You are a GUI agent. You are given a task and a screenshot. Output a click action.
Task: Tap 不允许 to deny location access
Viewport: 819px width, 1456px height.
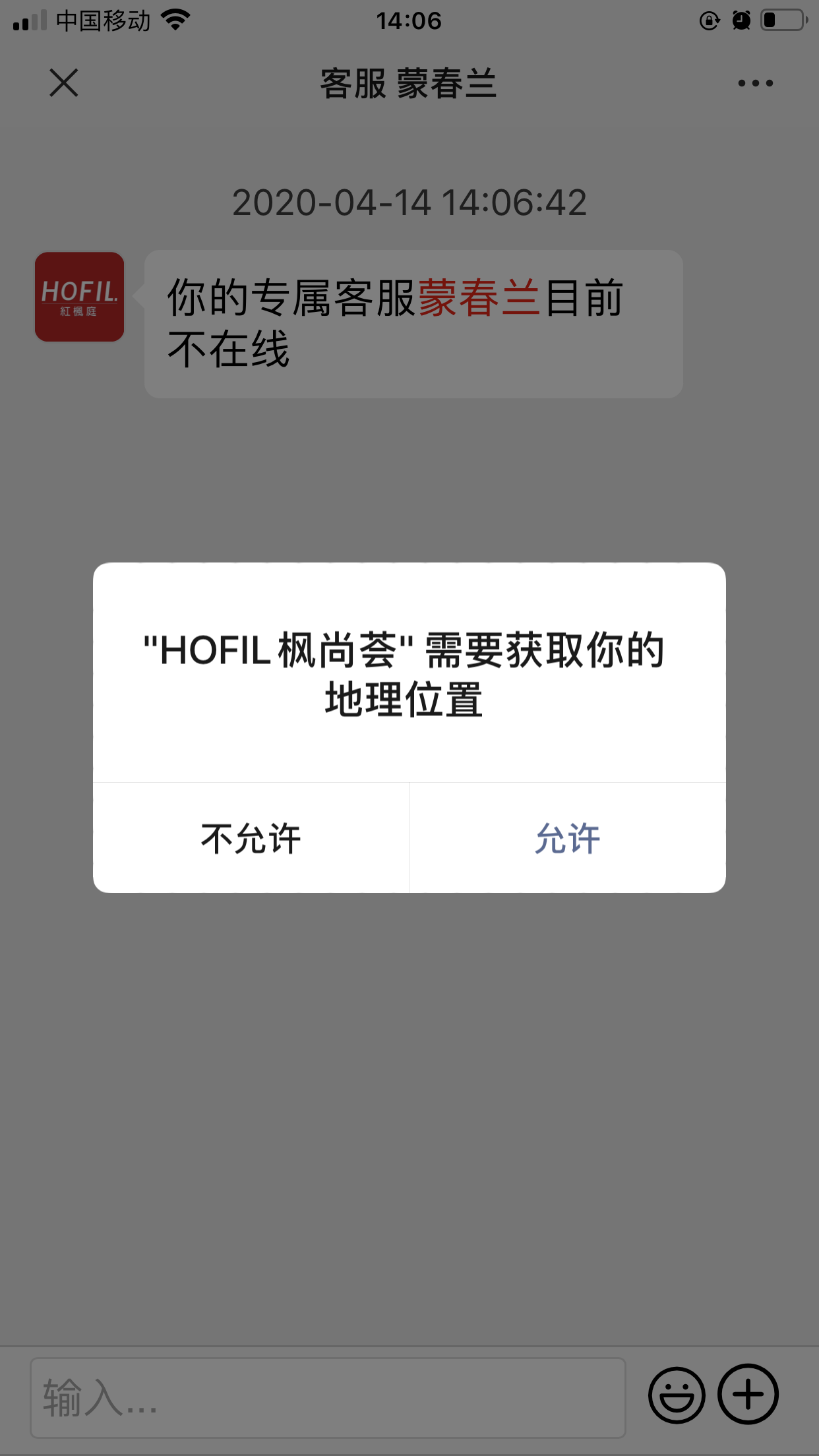pyautogui.click(x=251, y=838)
